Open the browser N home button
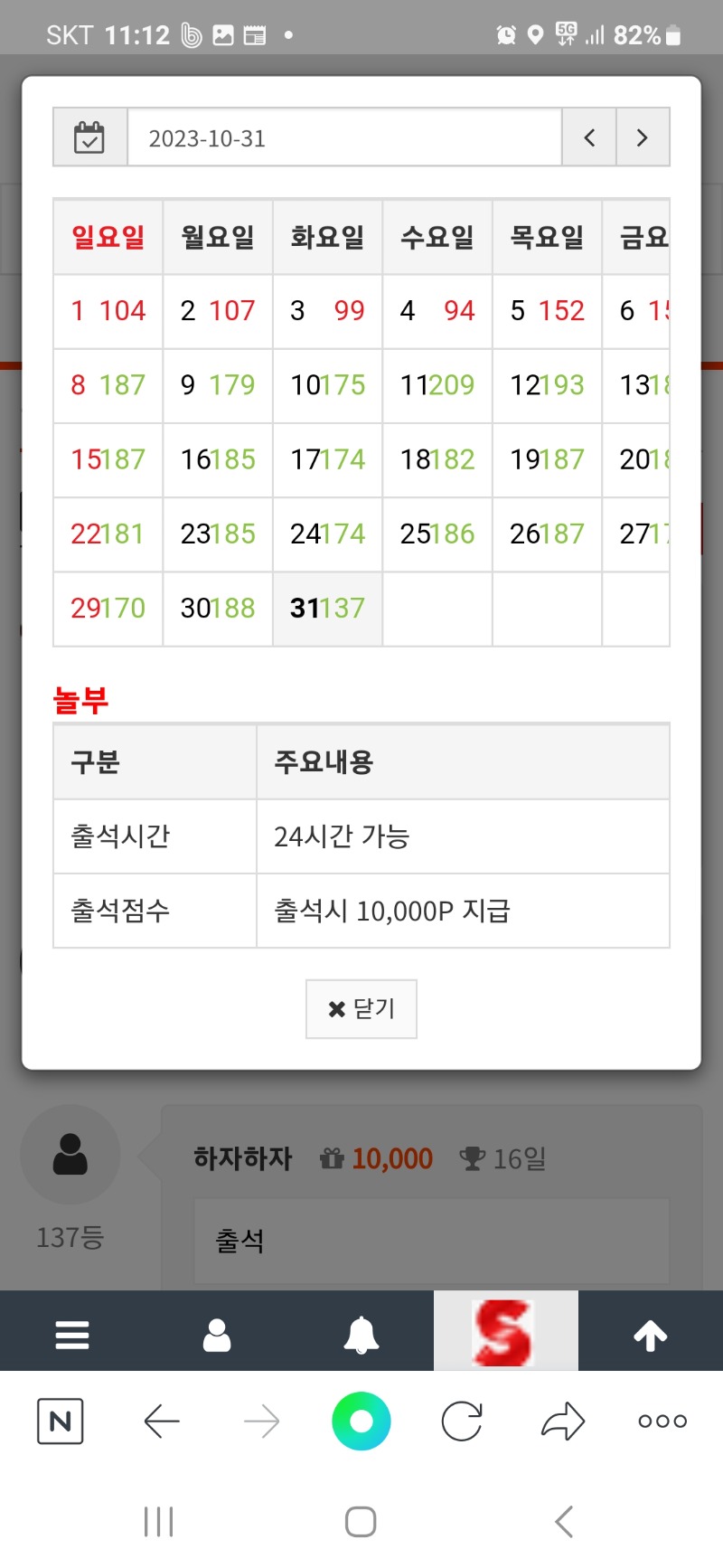 tap(61, 1422)
